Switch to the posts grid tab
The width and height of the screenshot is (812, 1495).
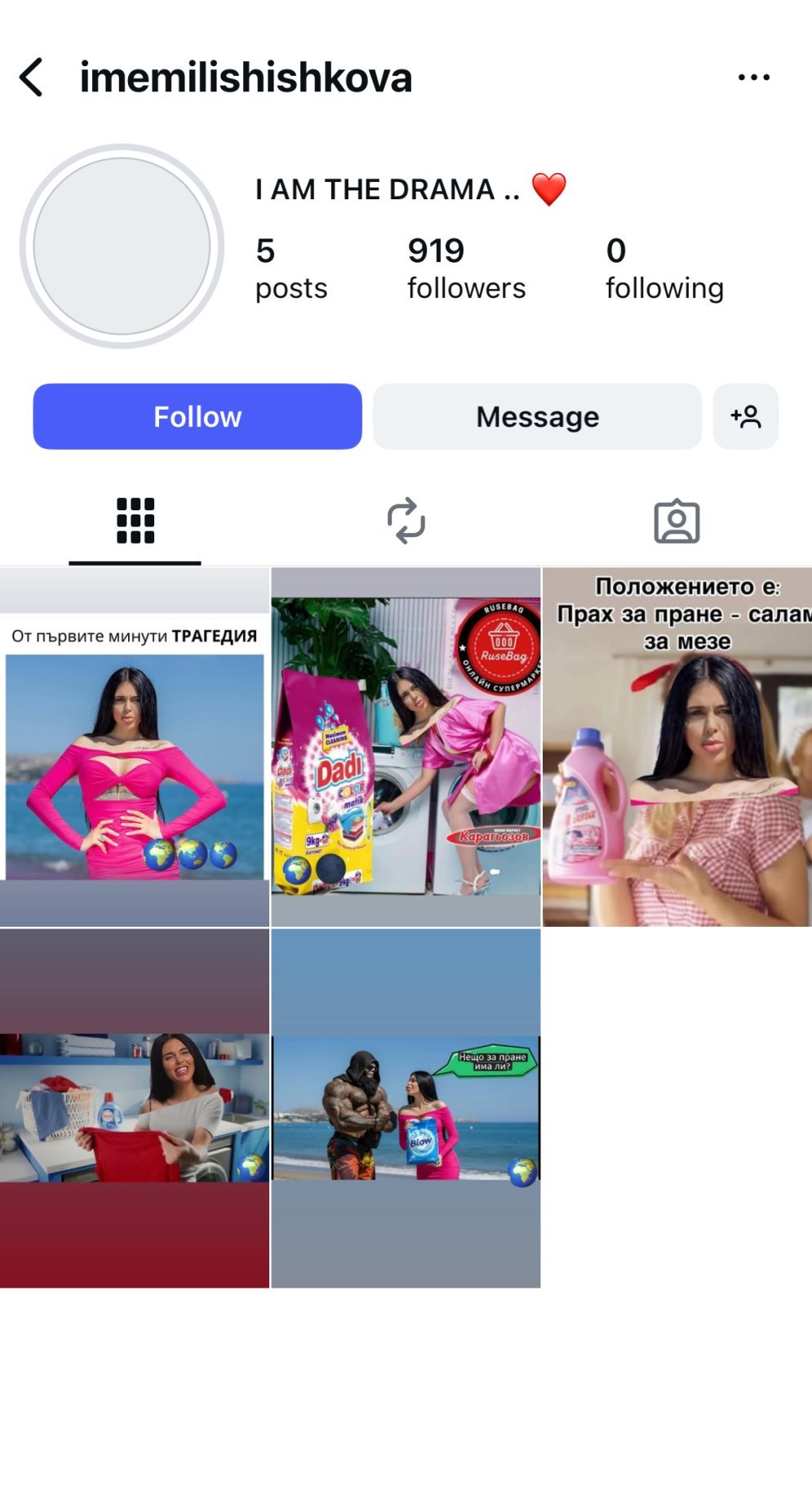pyautogui.click(x=135, y=521)
